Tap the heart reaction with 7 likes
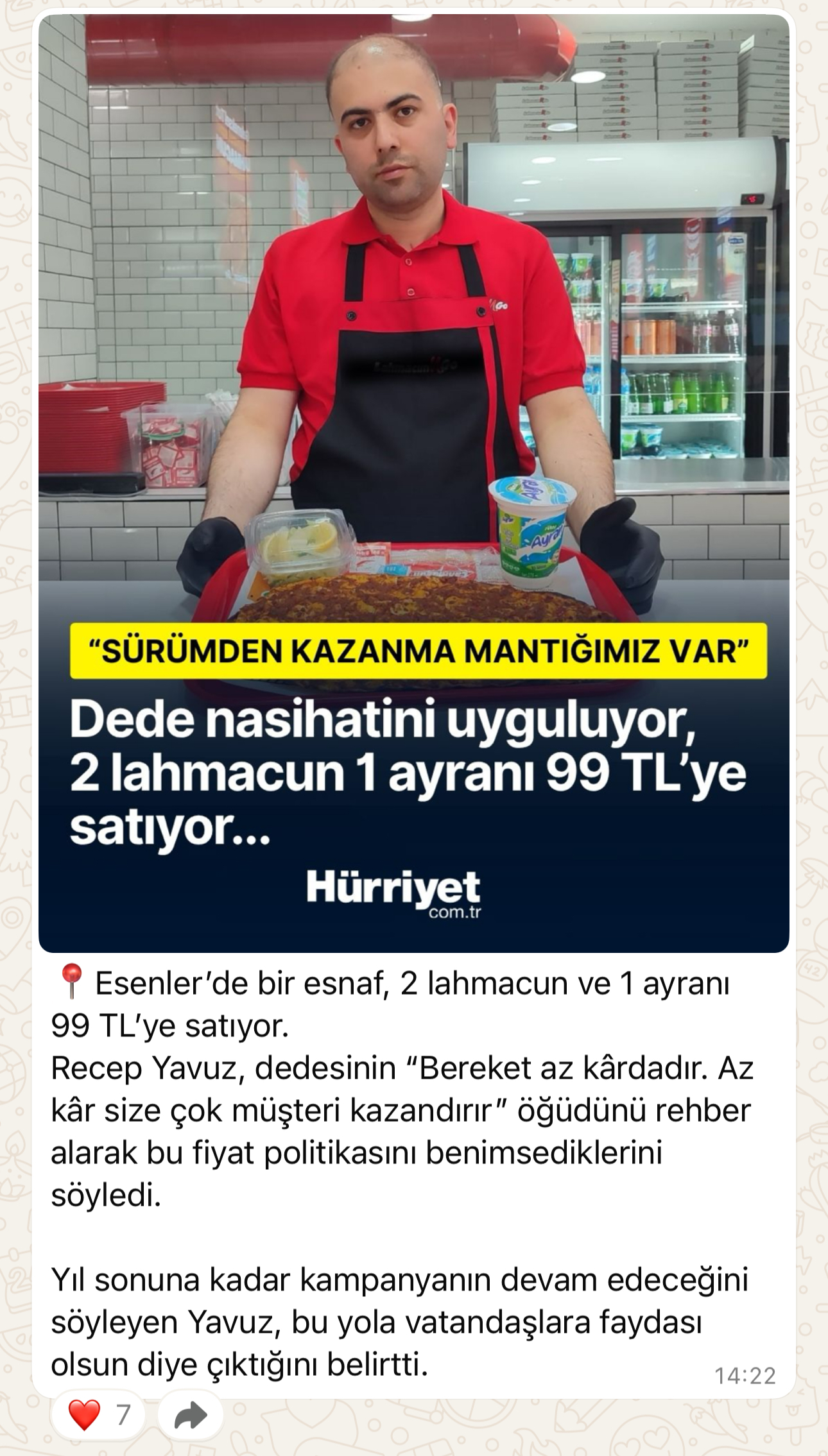This screenshot has height=1456, width=828. (x=98, y=1414)
